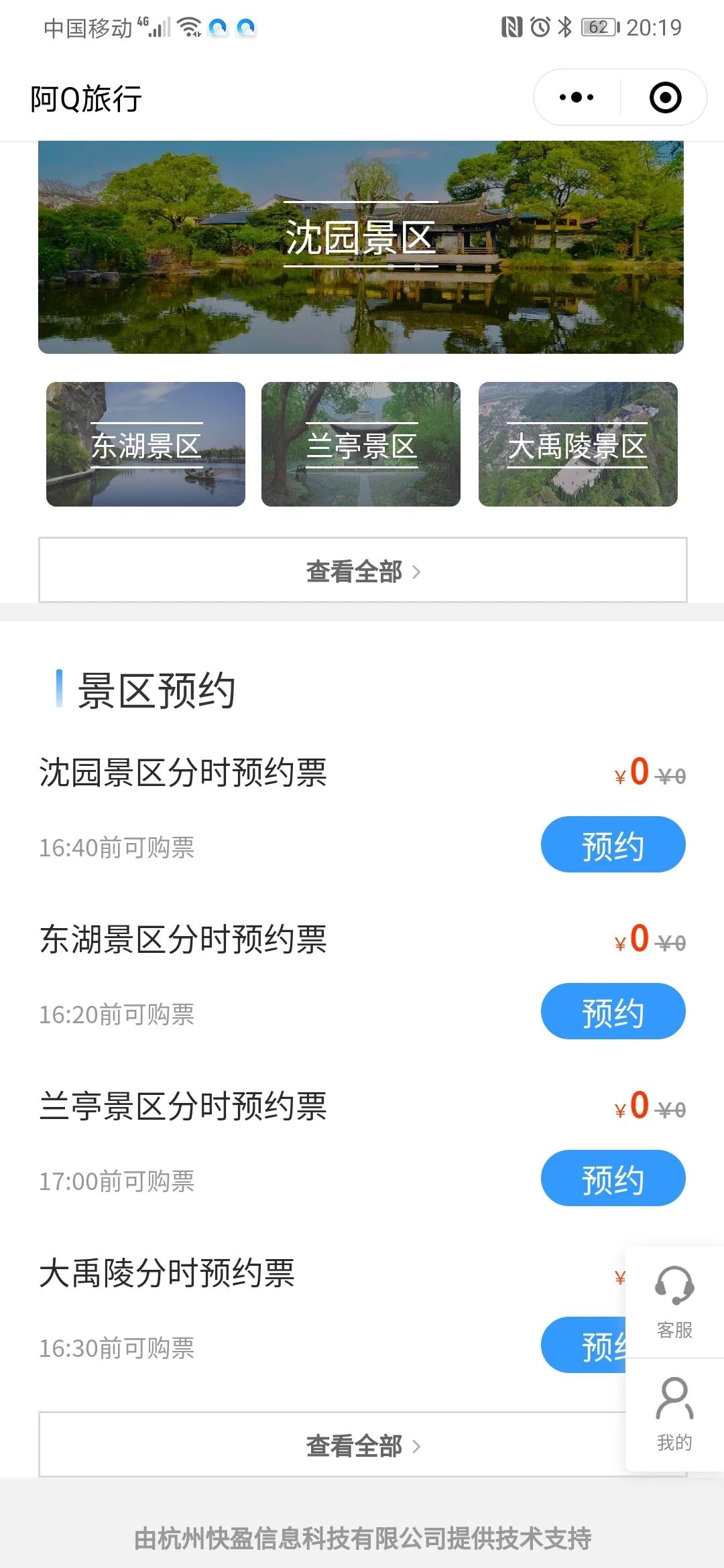View all scenic spots via 查看全部 under tiles

363,571
